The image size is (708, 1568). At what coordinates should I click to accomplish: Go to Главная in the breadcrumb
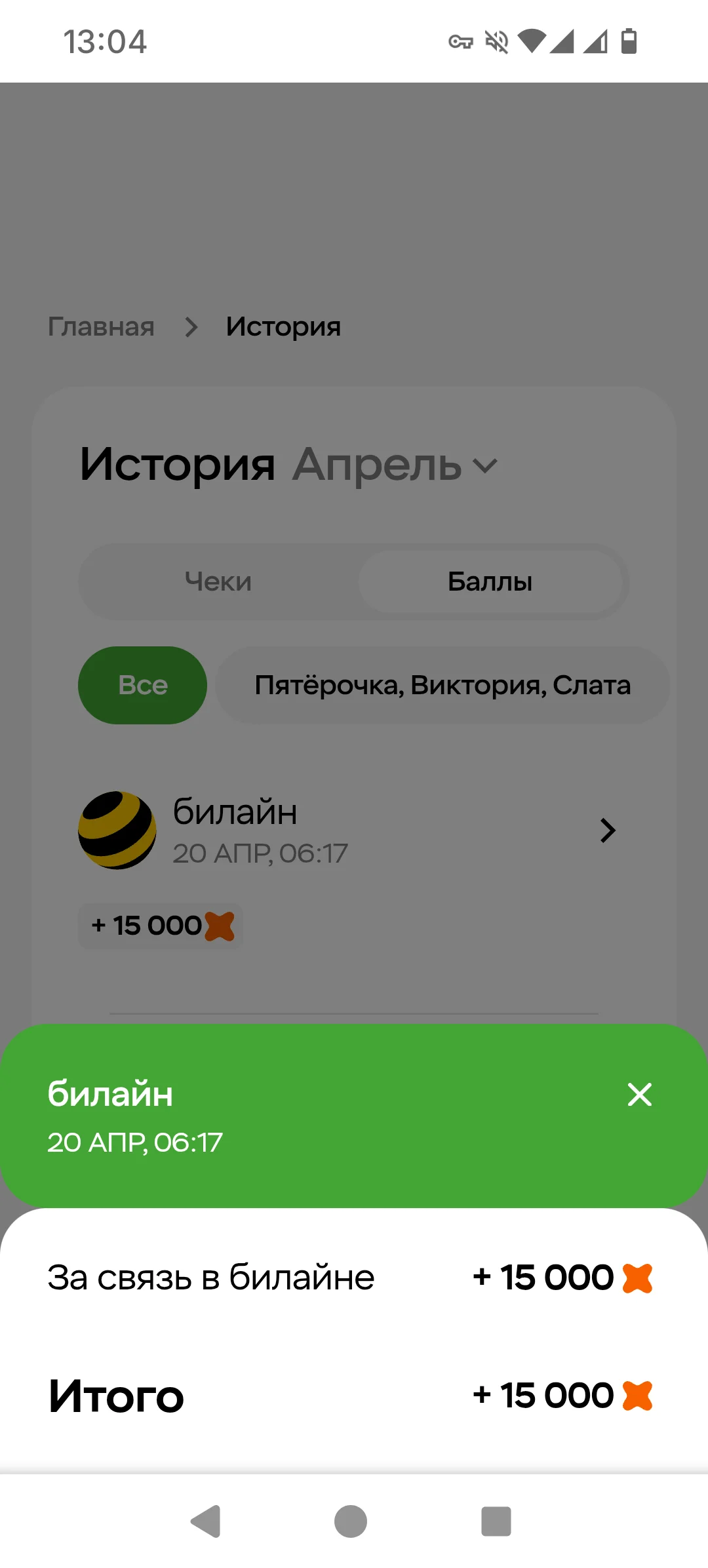coord(101,326)
